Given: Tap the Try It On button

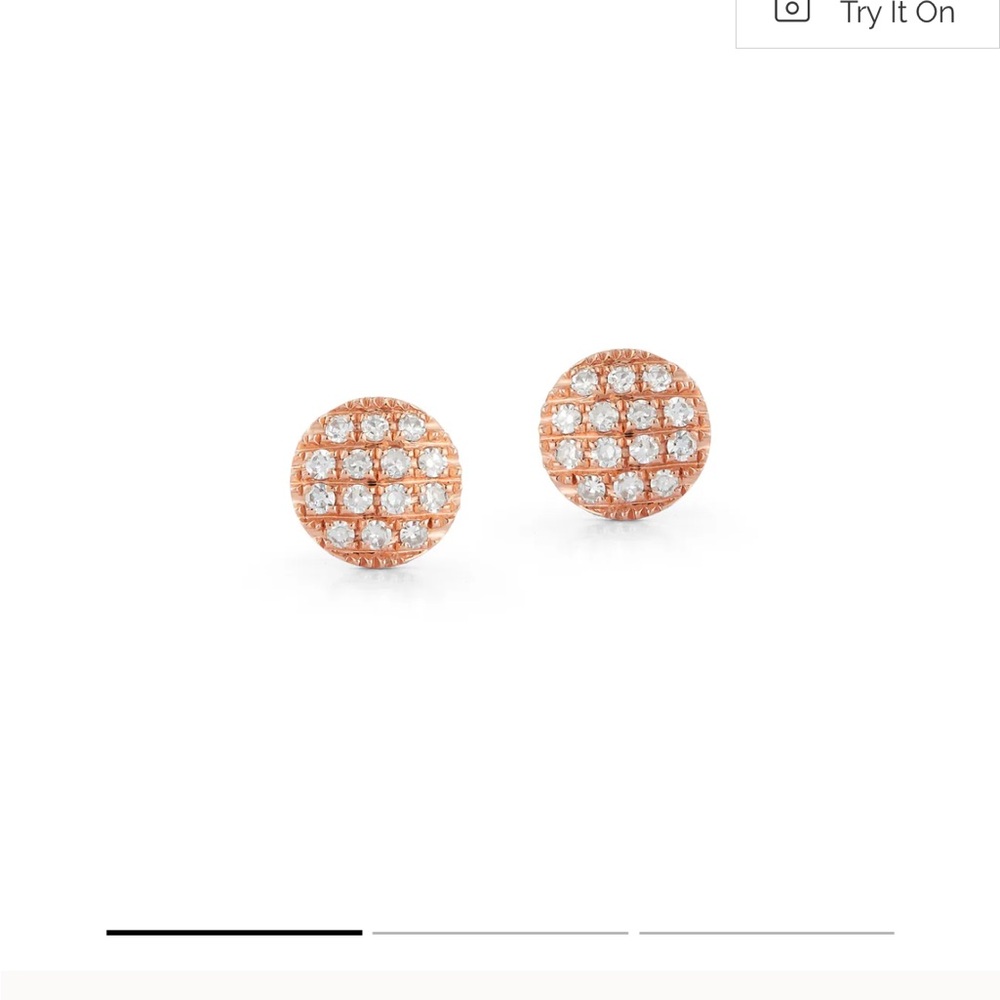Looking at the screenshot, I should (x=867, y=16).
